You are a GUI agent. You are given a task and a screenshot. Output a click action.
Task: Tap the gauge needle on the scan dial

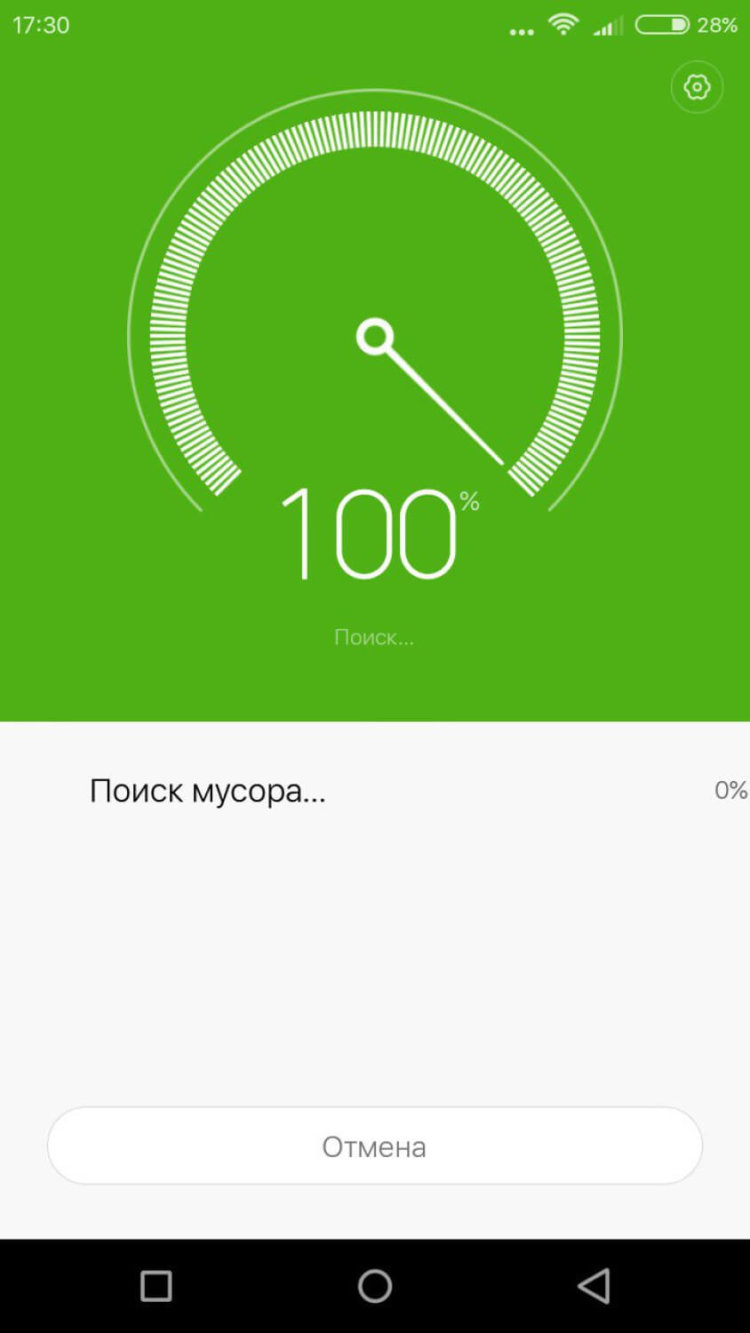click(x=440, y=400)
